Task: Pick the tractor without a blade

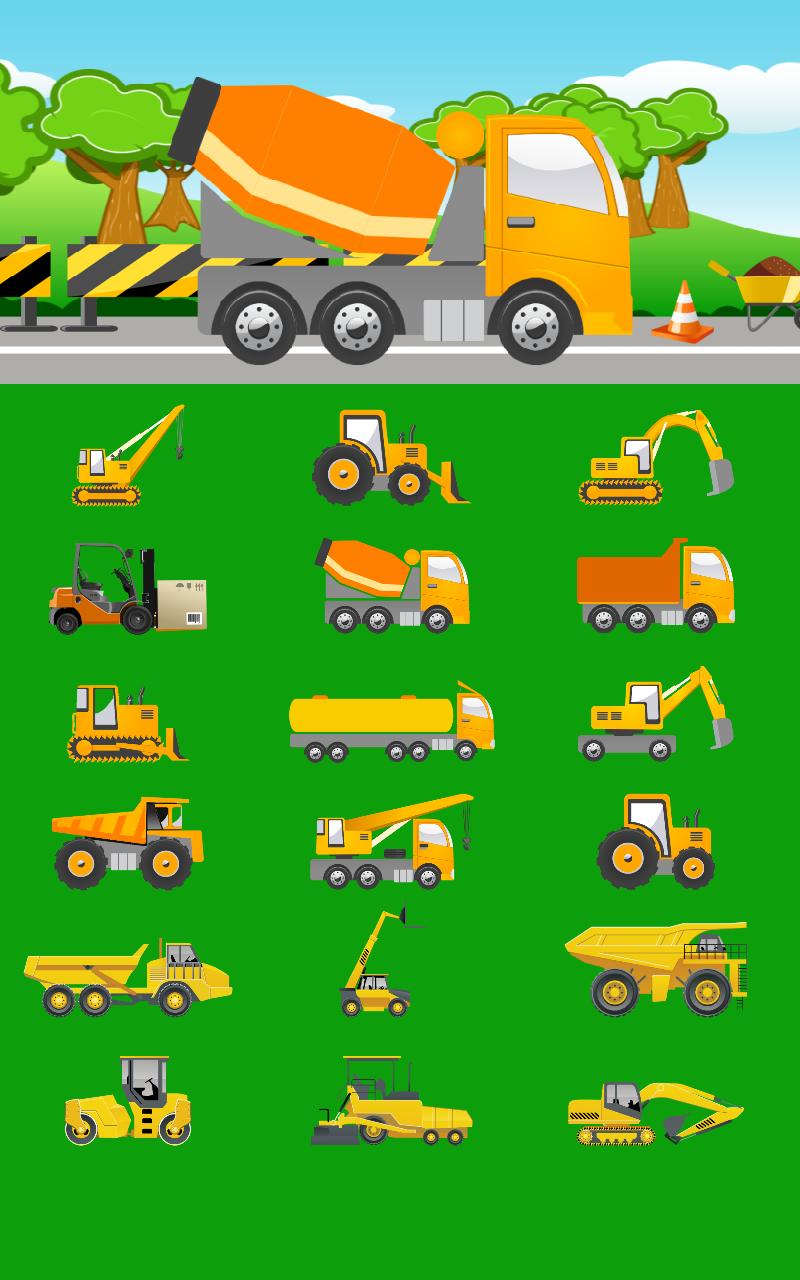Action: pyautogui.click(x=655, y=842)
